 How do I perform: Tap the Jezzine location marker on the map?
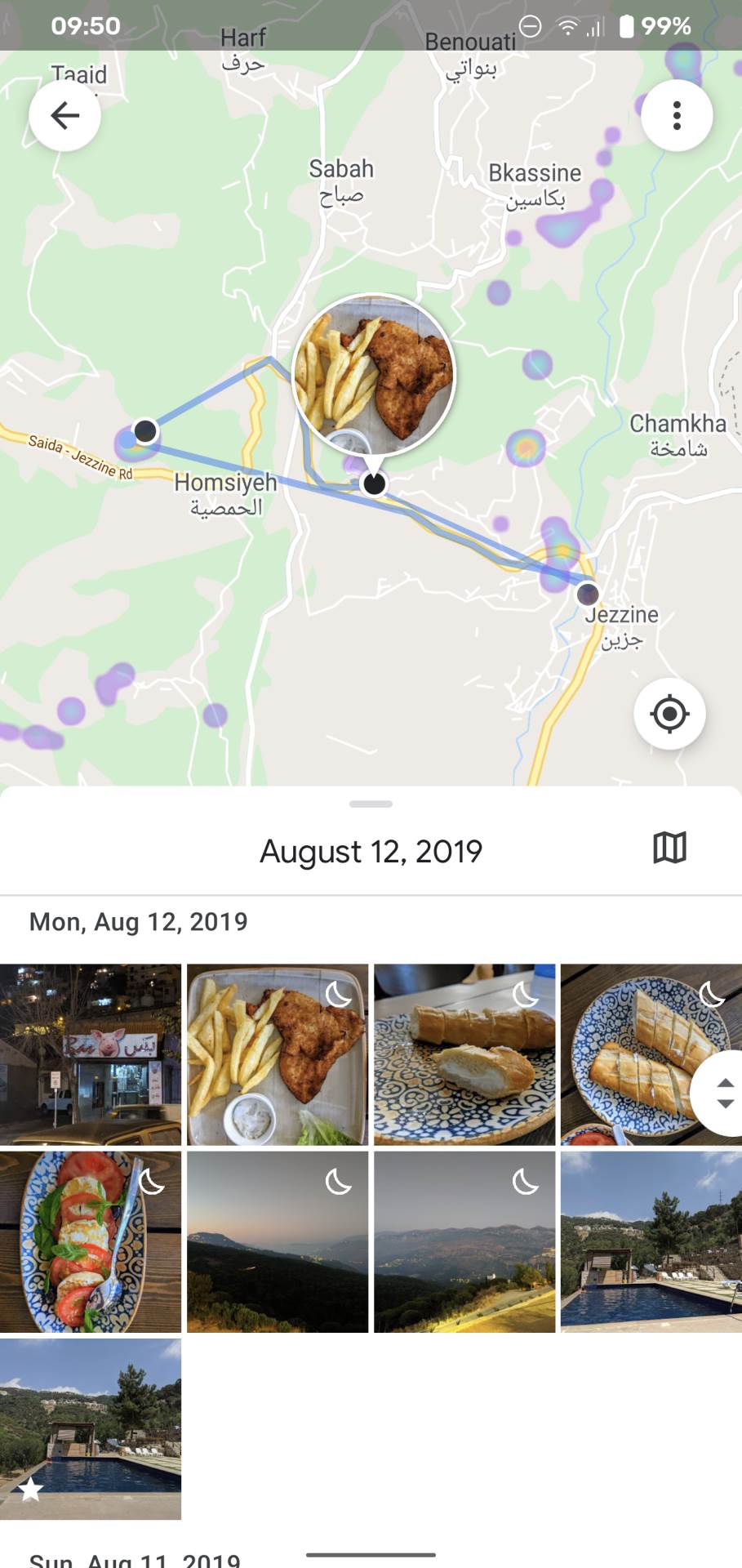pyautogui.click(x=587, y=593)
